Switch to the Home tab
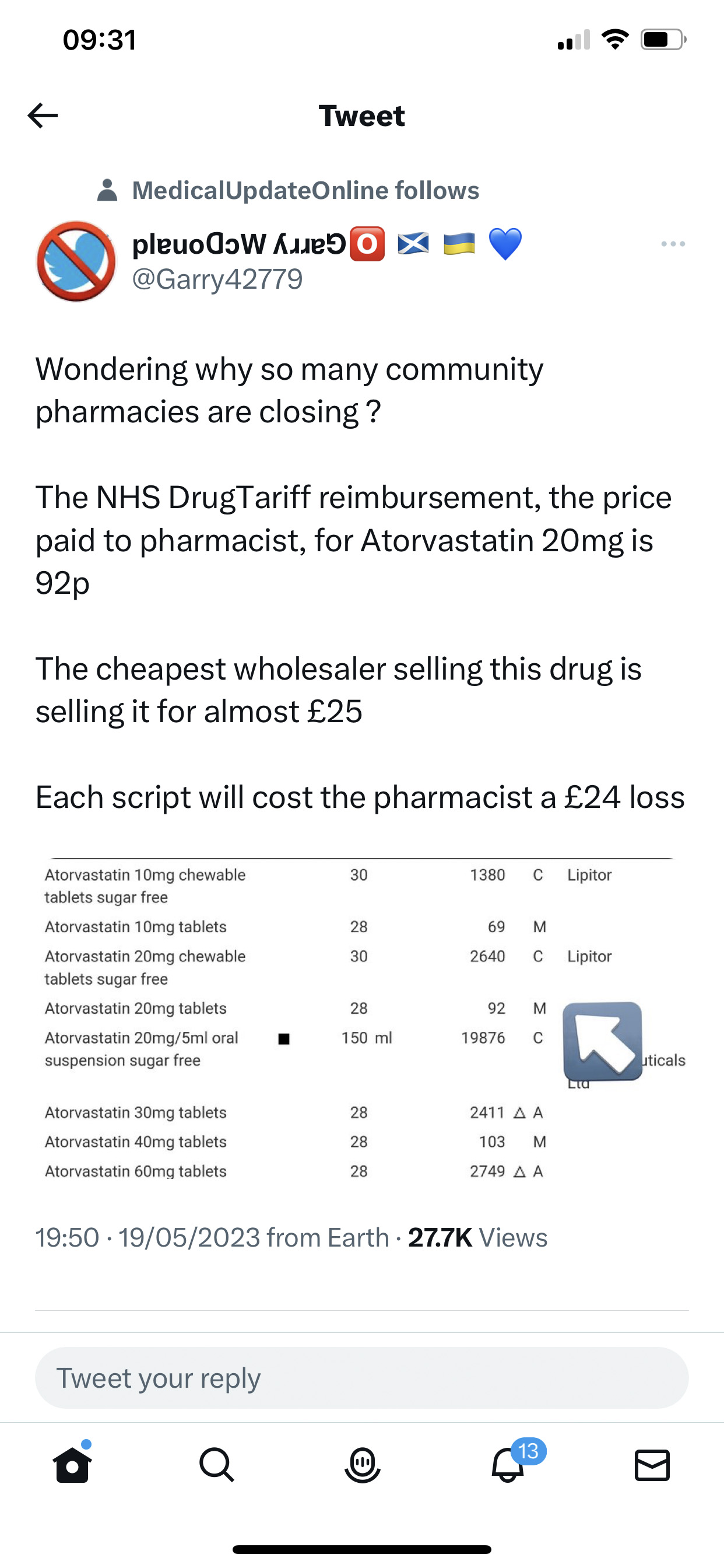The image size is (724, 1568). pyautogui.click(x=72, y=1464)
